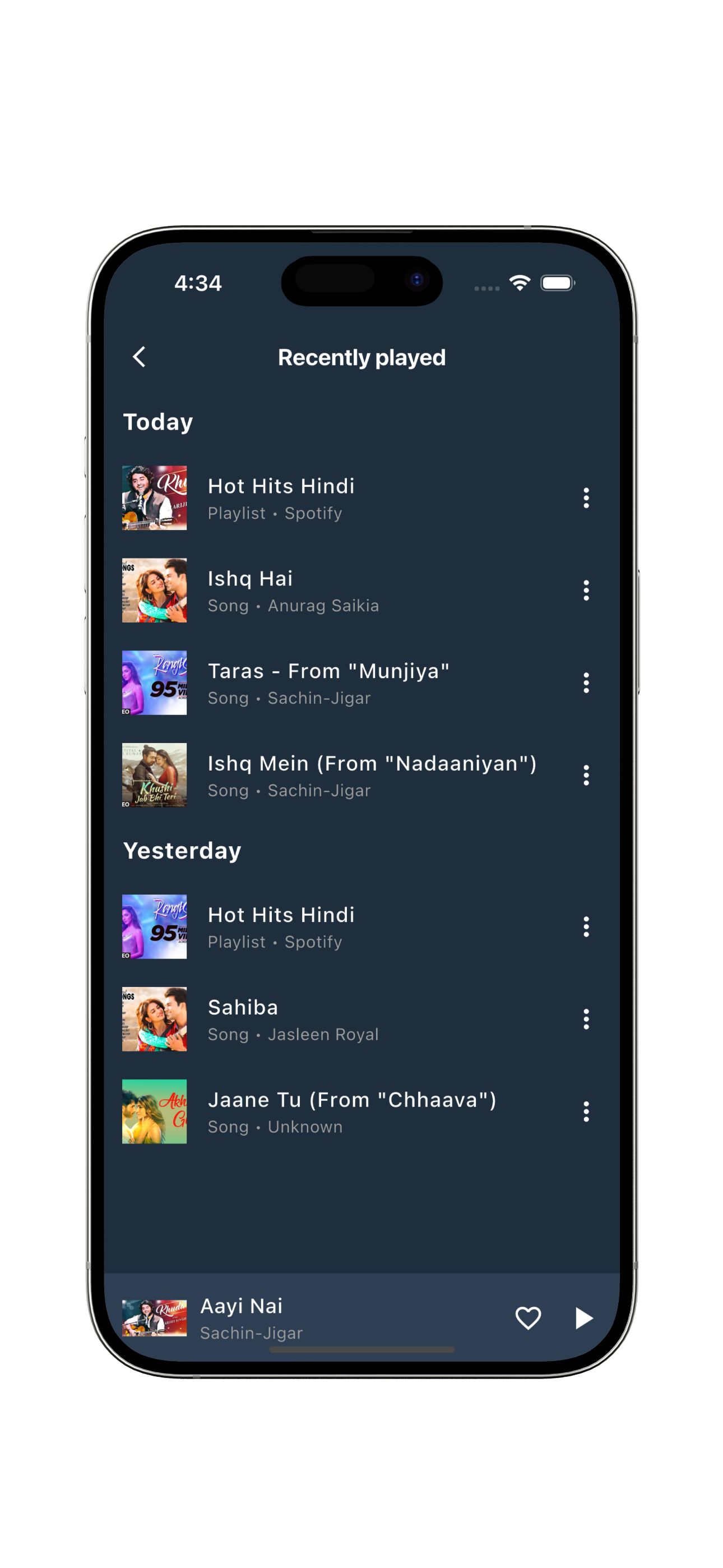Screen dimensions: 723x1568
Task: Go back from Recently played
Action: click(x=140, y=357)
